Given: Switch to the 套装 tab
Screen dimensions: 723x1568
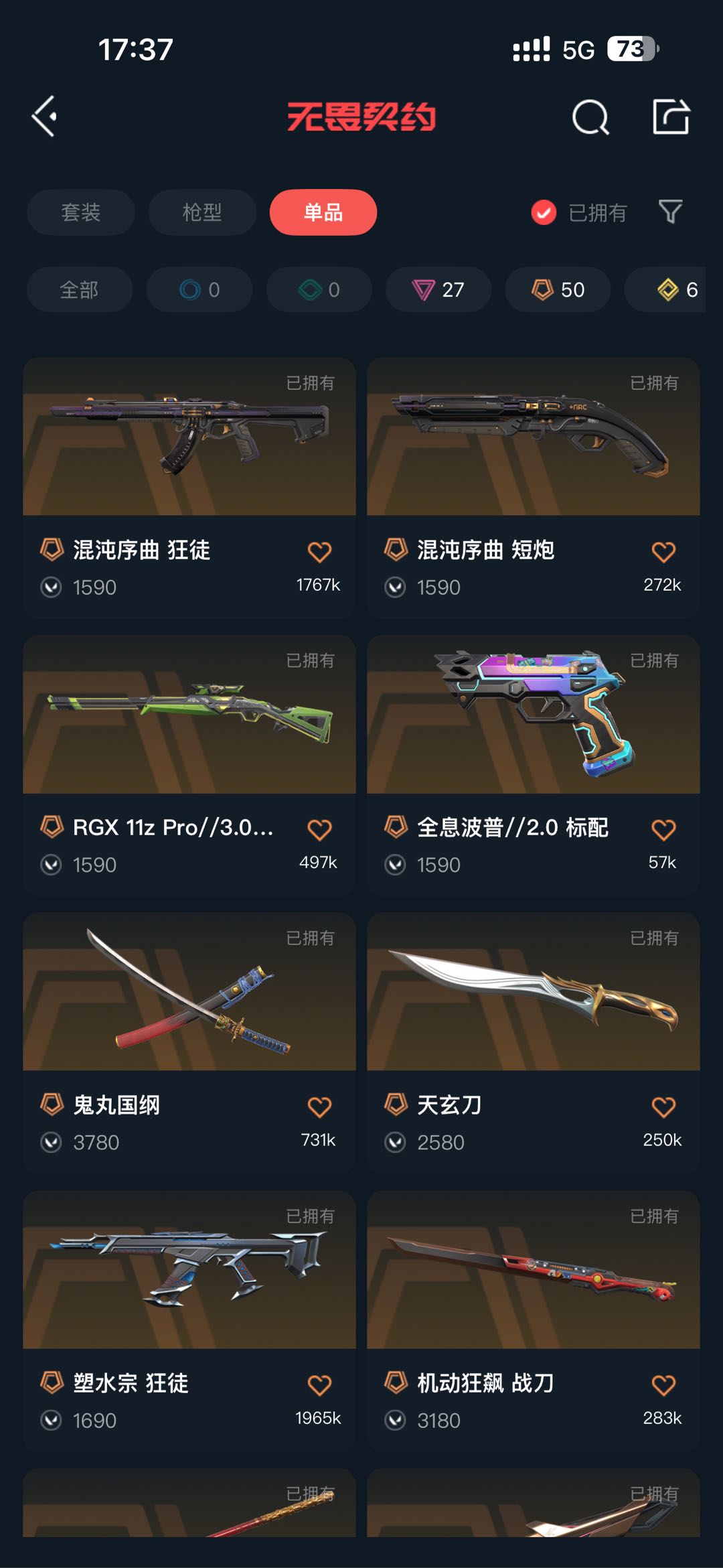Looking at the screenshot, I should 80,212.
